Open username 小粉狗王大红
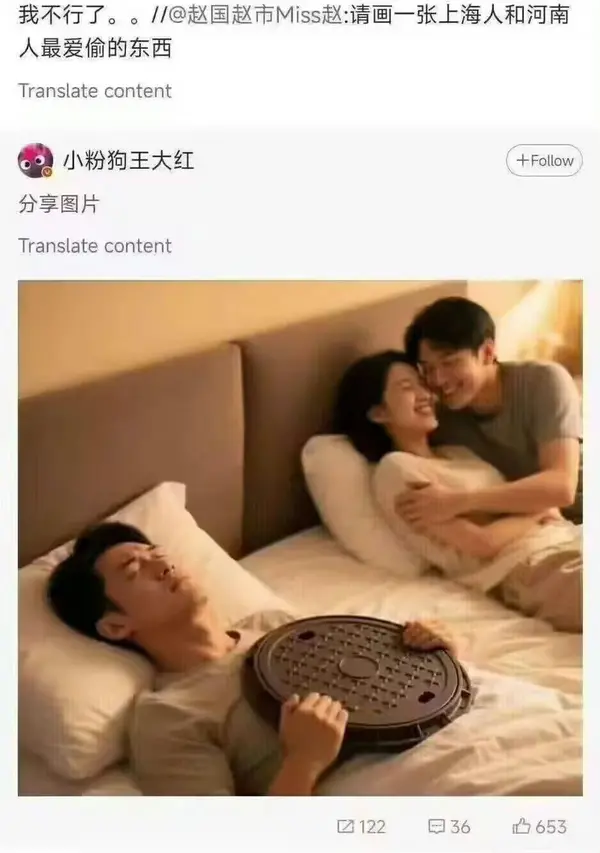The width and height of the screenshot is (600, 853). (128, 160)
